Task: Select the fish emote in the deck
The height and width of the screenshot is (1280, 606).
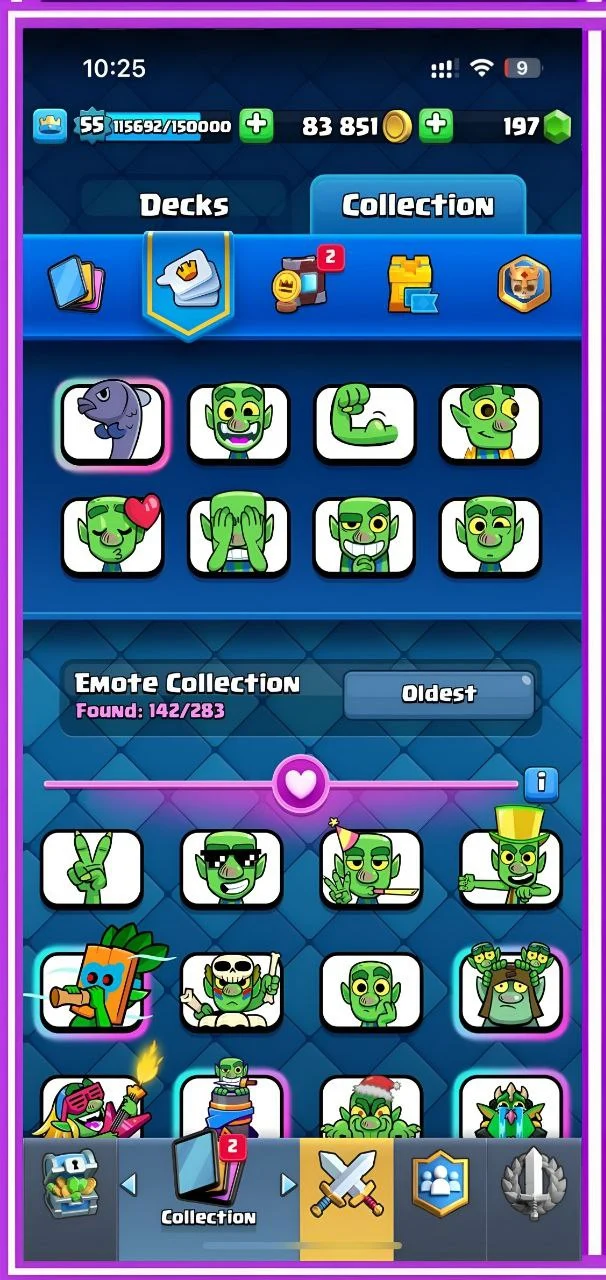Action: [x=111, y=424]
